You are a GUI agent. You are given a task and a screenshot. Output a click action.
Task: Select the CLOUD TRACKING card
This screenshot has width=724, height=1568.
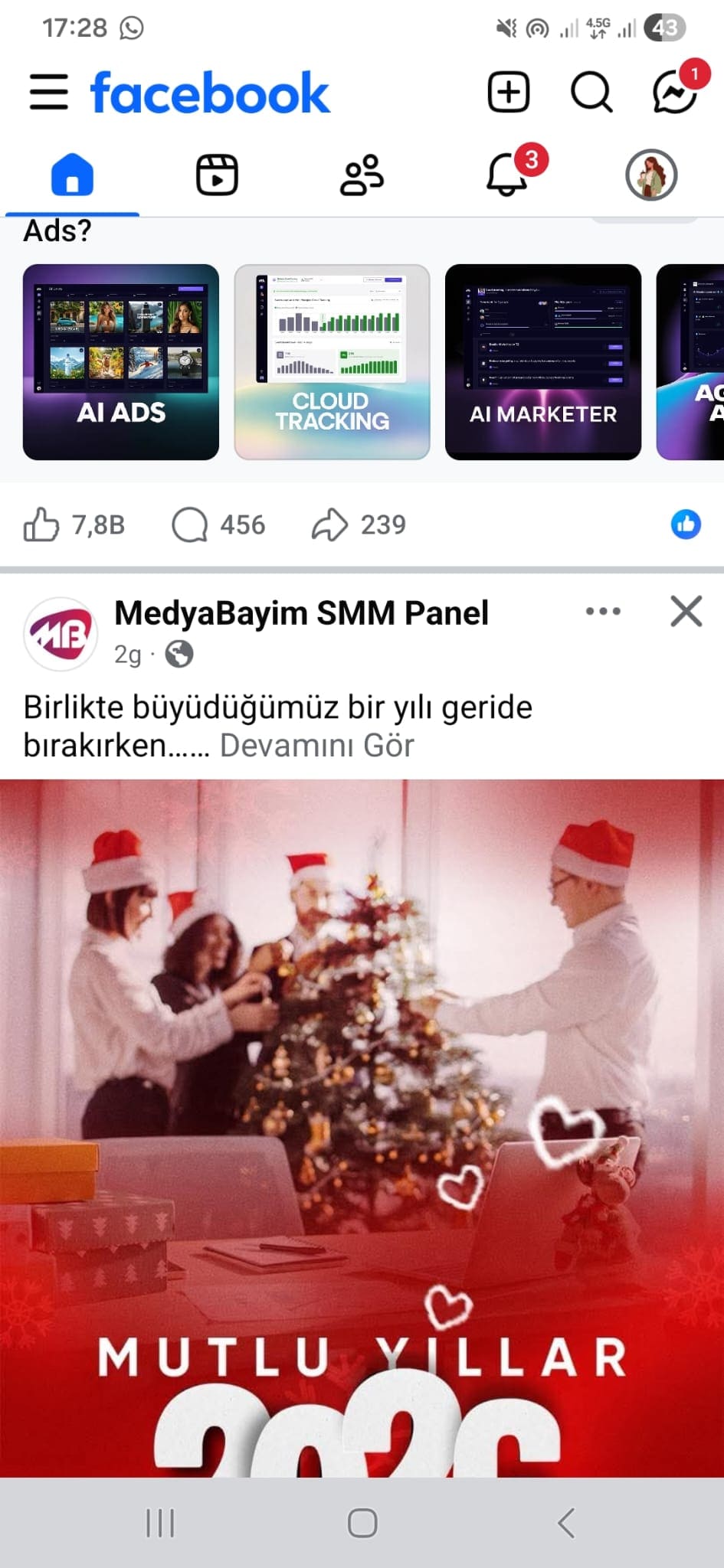coord(333,360)
